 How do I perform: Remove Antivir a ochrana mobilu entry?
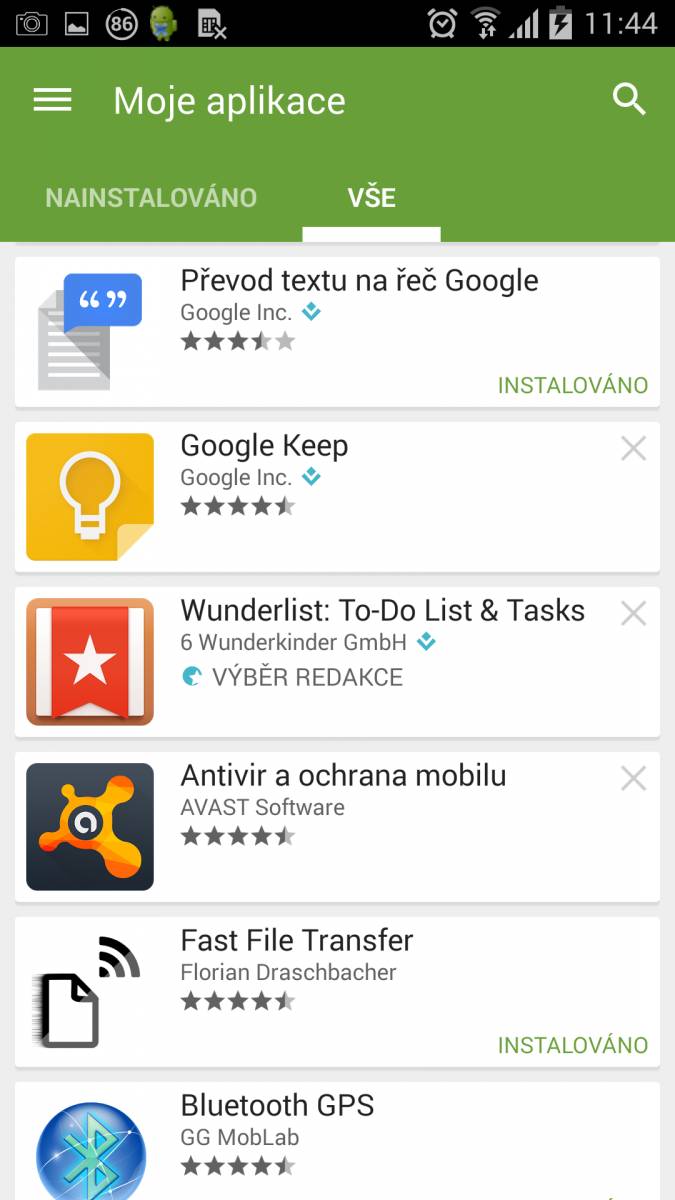(x=633, y=778)
